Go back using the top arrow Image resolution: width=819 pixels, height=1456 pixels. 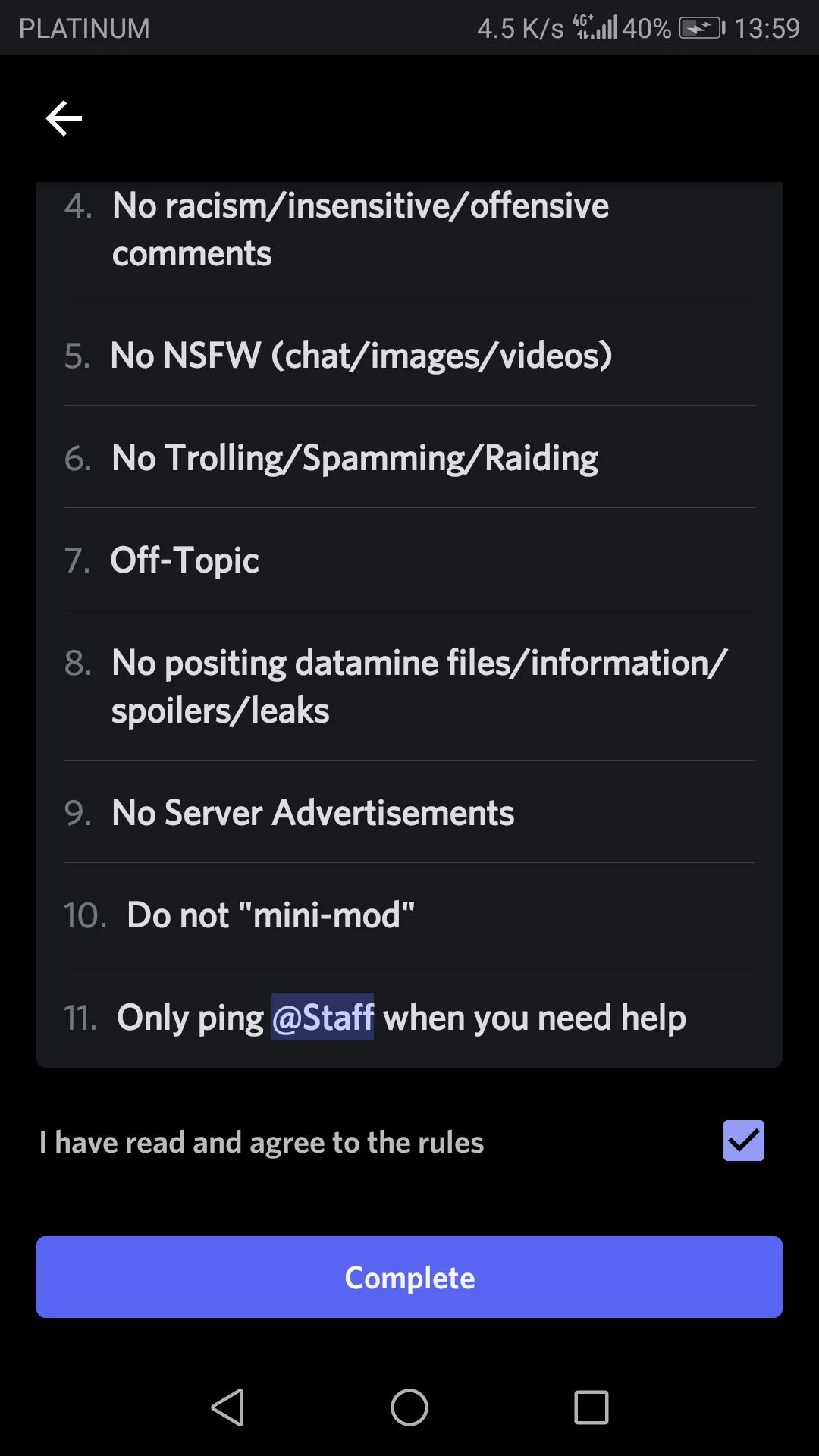(x=64, y=118)
